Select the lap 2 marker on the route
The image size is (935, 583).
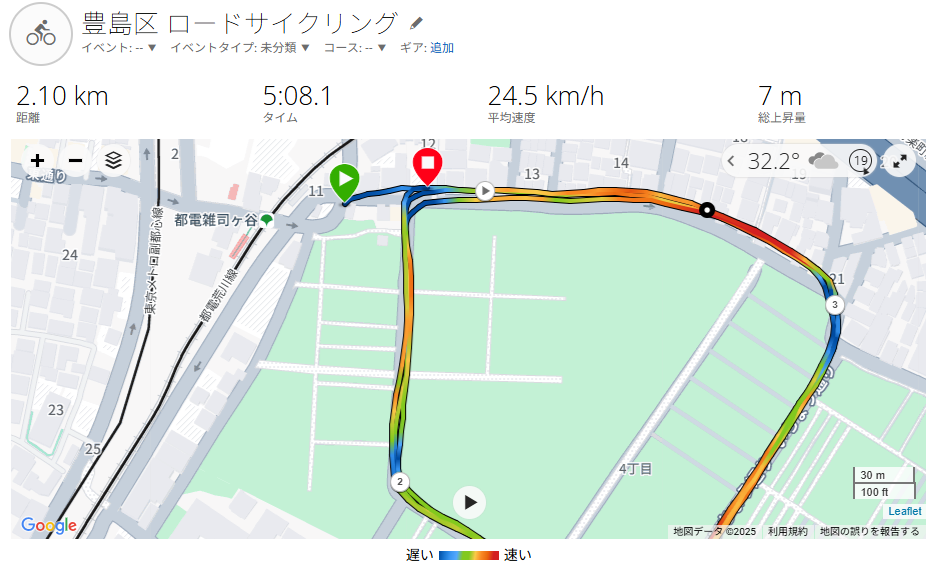[x=400, y=482]
